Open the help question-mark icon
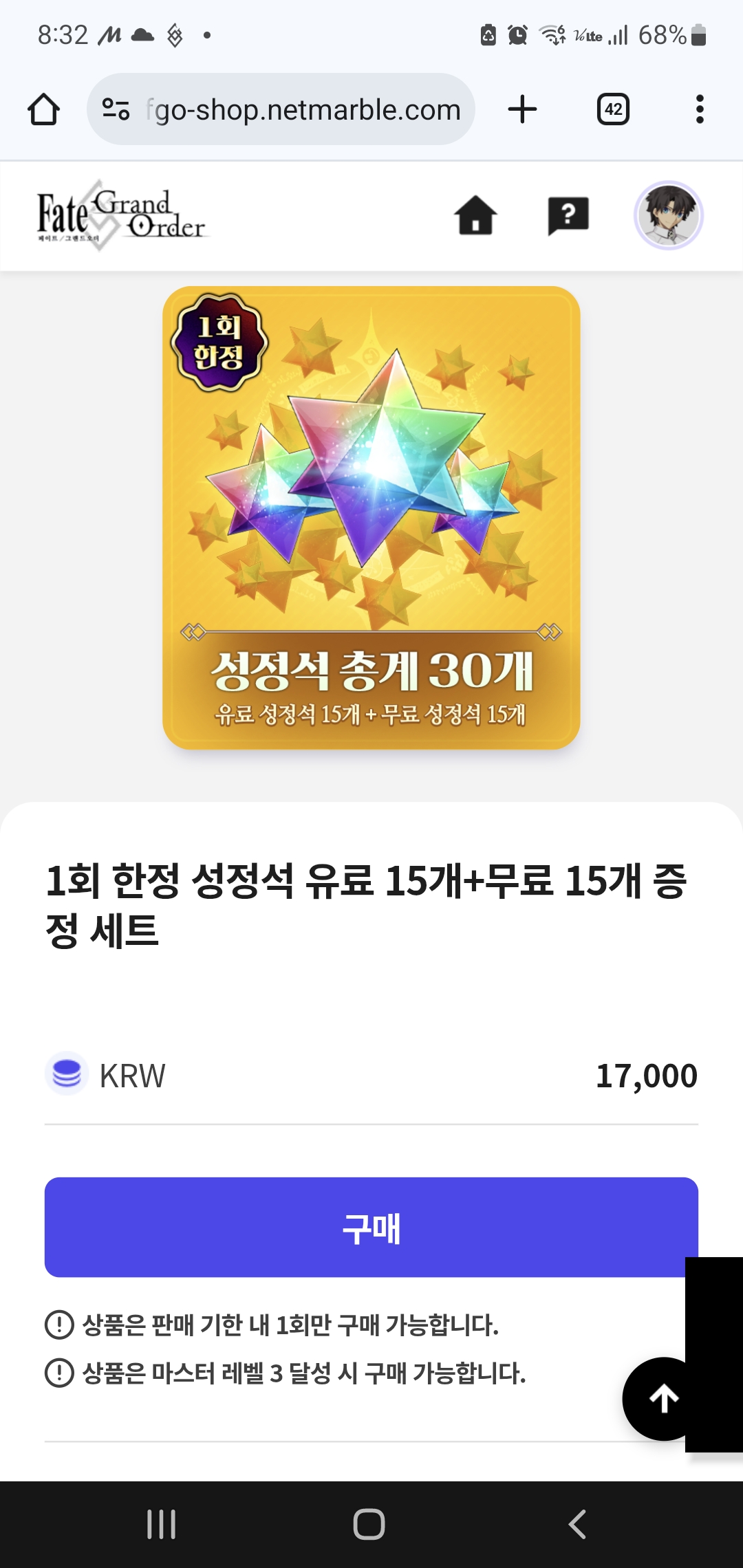Viewport: 743px width, 1568px height. coord(568,215)
